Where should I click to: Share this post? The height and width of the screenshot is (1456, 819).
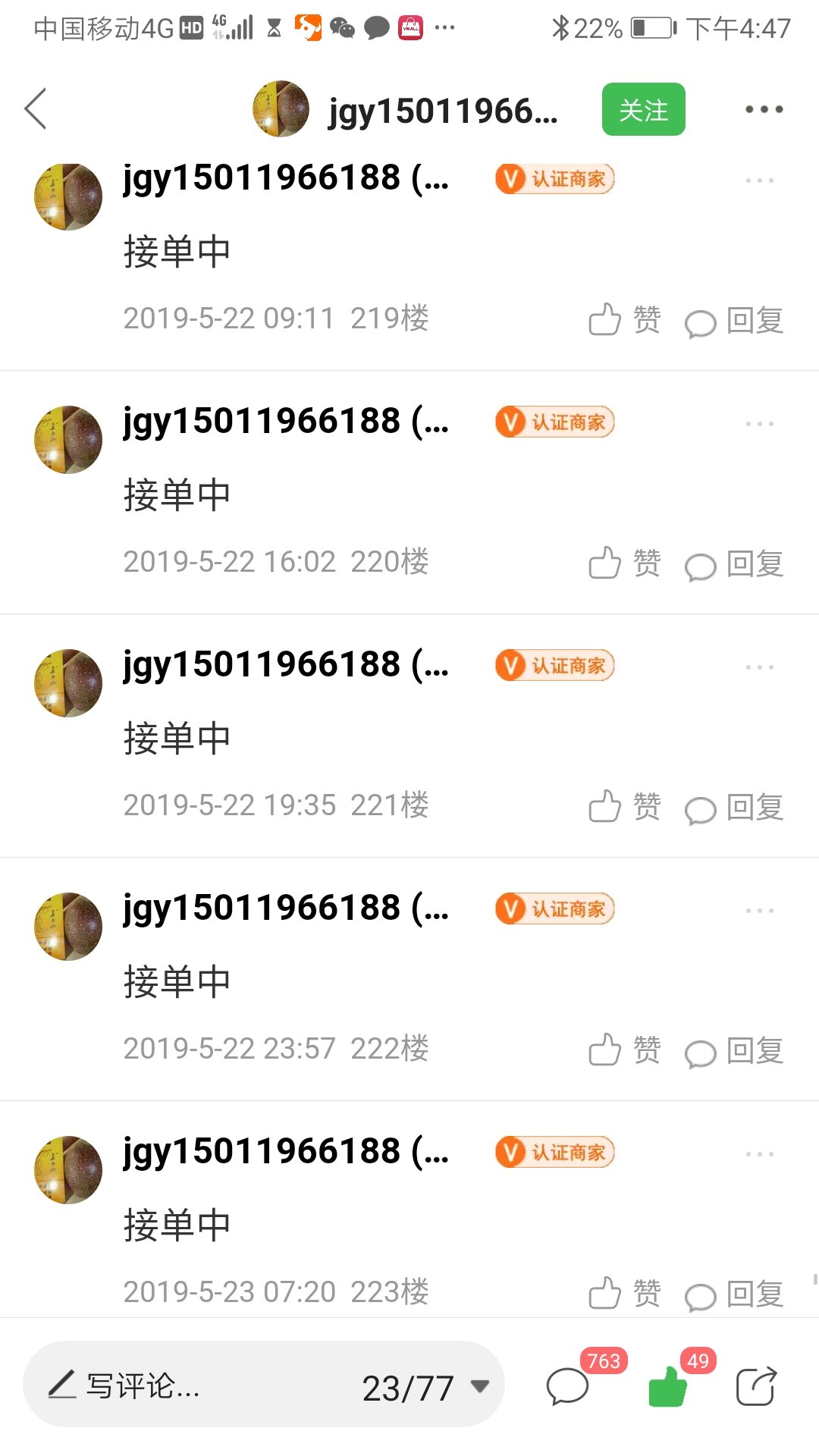pos(756,1386)
